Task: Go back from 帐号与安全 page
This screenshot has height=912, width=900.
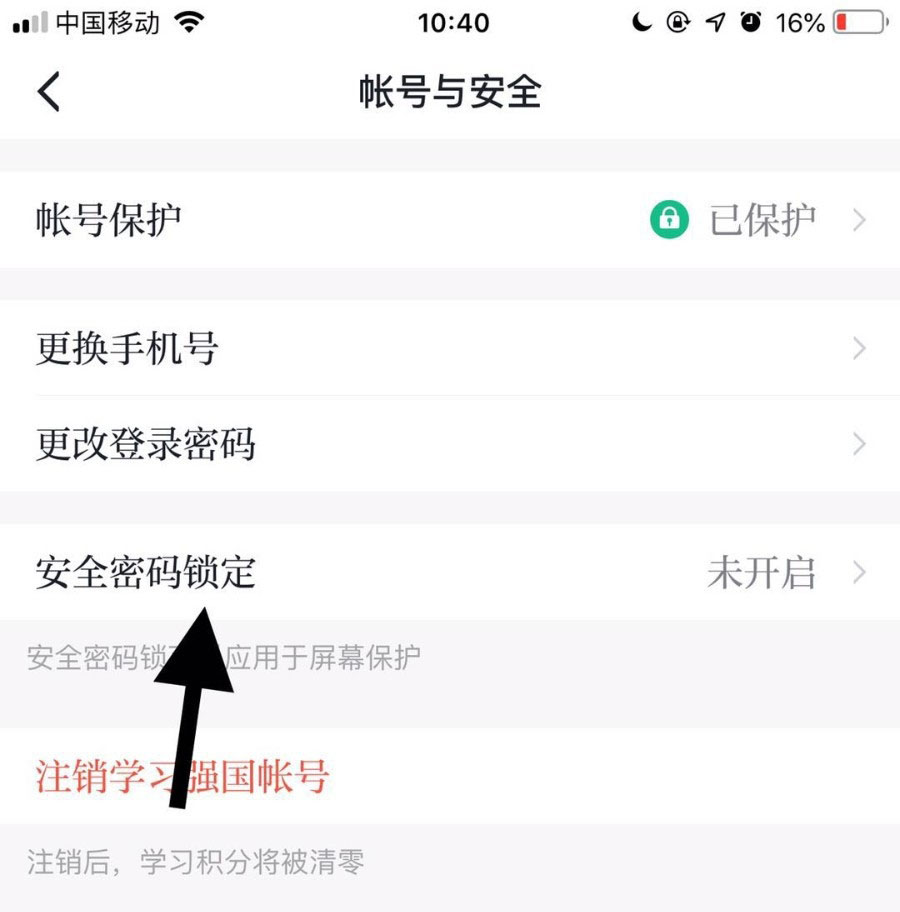Action: pyautogui.click(x=49, y=92)
